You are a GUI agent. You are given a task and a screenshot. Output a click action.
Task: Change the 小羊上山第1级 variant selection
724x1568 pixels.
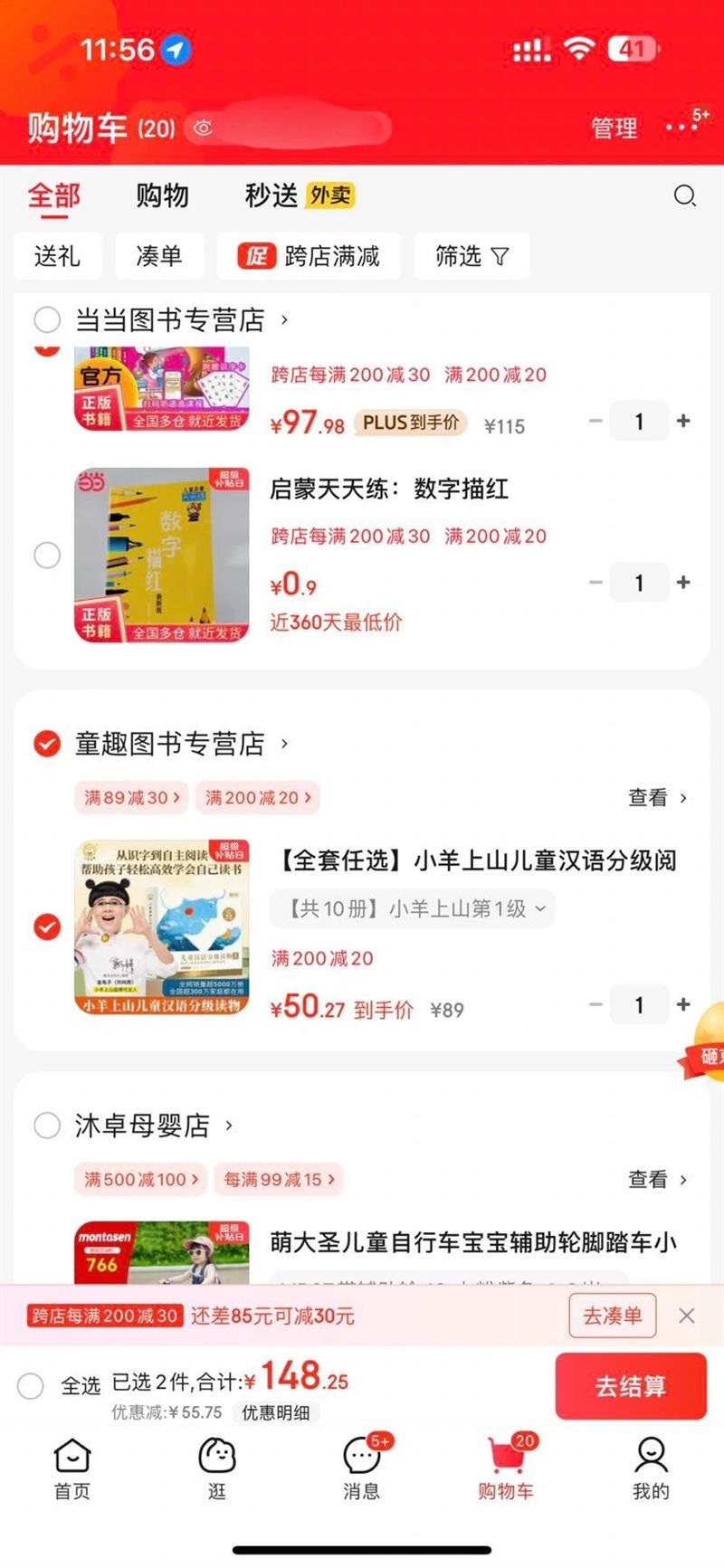click(x=413, y=908)
